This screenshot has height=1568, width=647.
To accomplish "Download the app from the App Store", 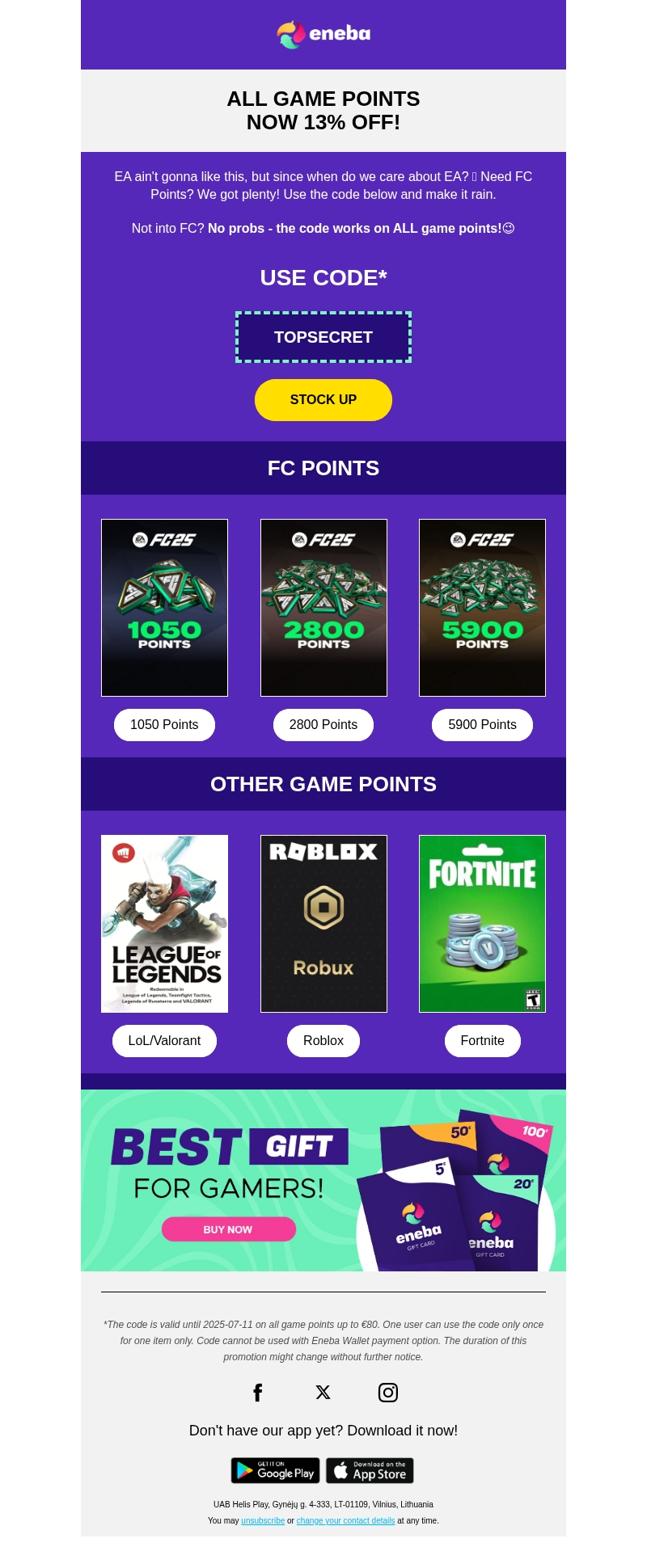I will [370, 1470].
